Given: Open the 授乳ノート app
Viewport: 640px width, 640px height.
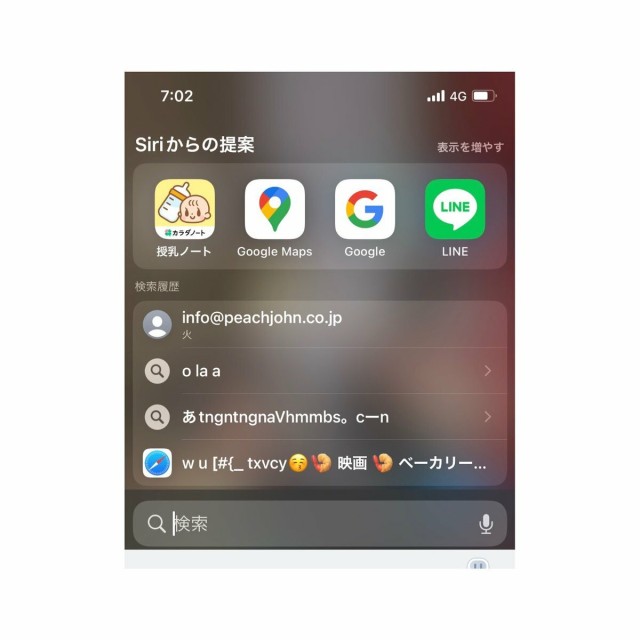Looking at the screenshot, I should click(184, 209).
